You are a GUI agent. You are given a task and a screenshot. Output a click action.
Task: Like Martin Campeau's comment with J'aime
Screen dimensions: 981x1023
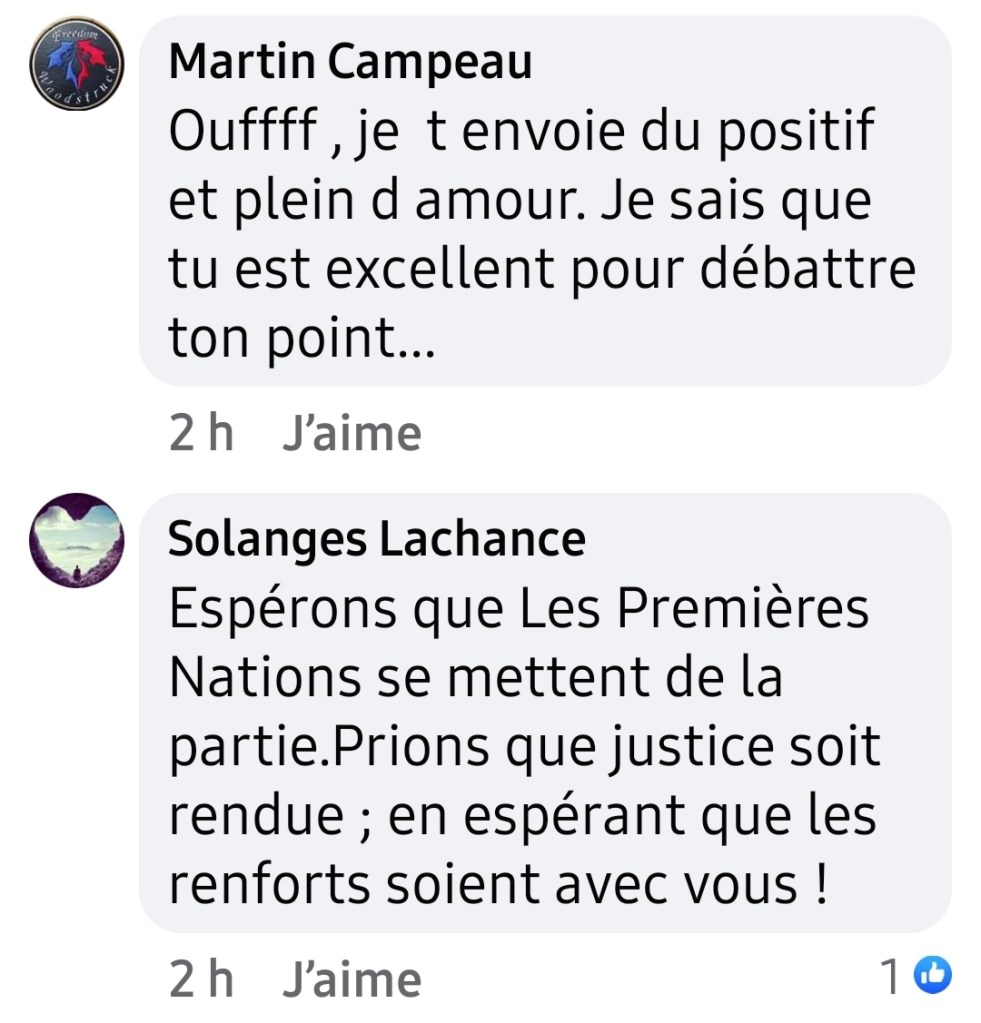pyautogui.click(x=351, y=435)
